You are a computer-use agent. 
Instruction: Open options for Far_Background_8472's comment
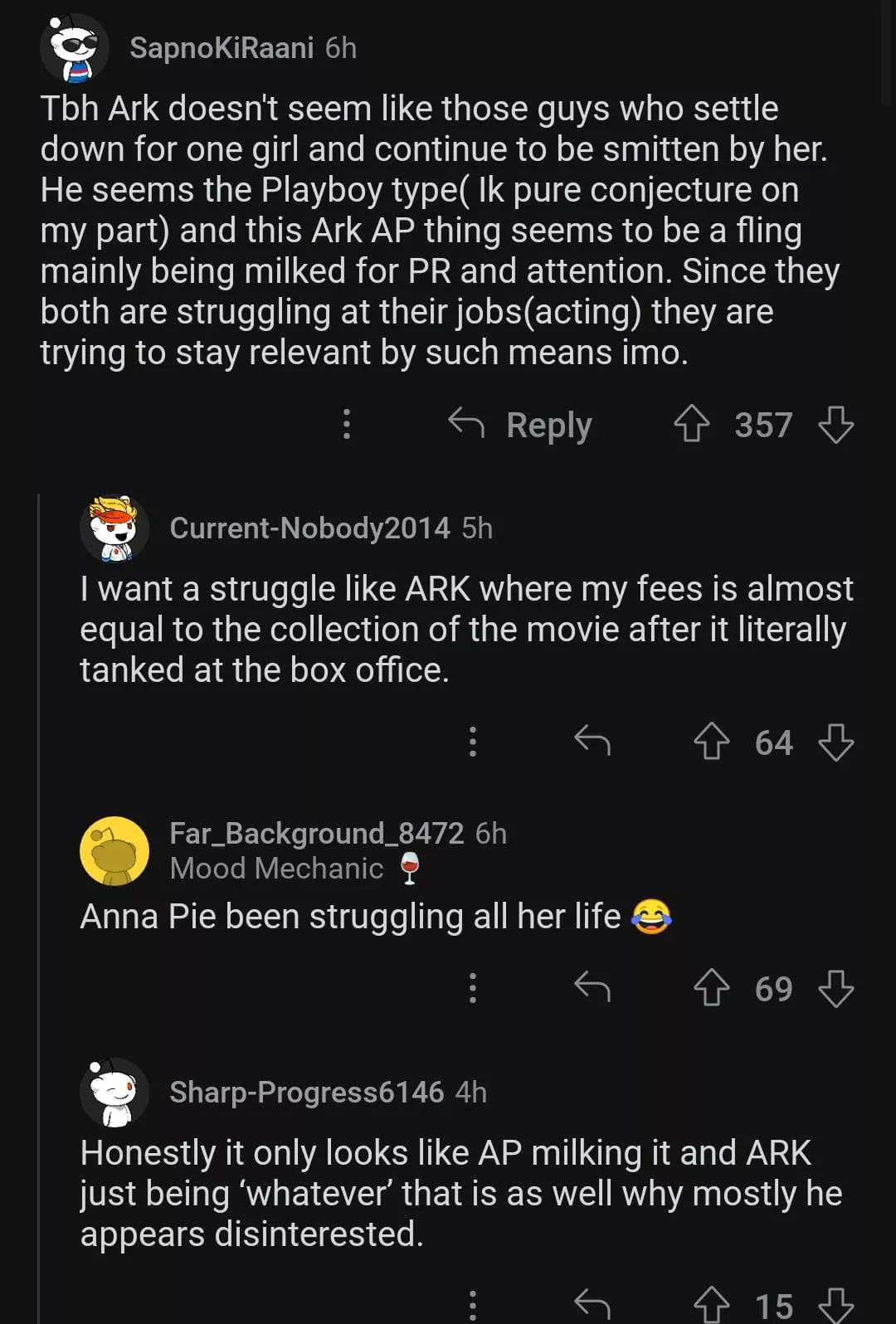(473, 988)
